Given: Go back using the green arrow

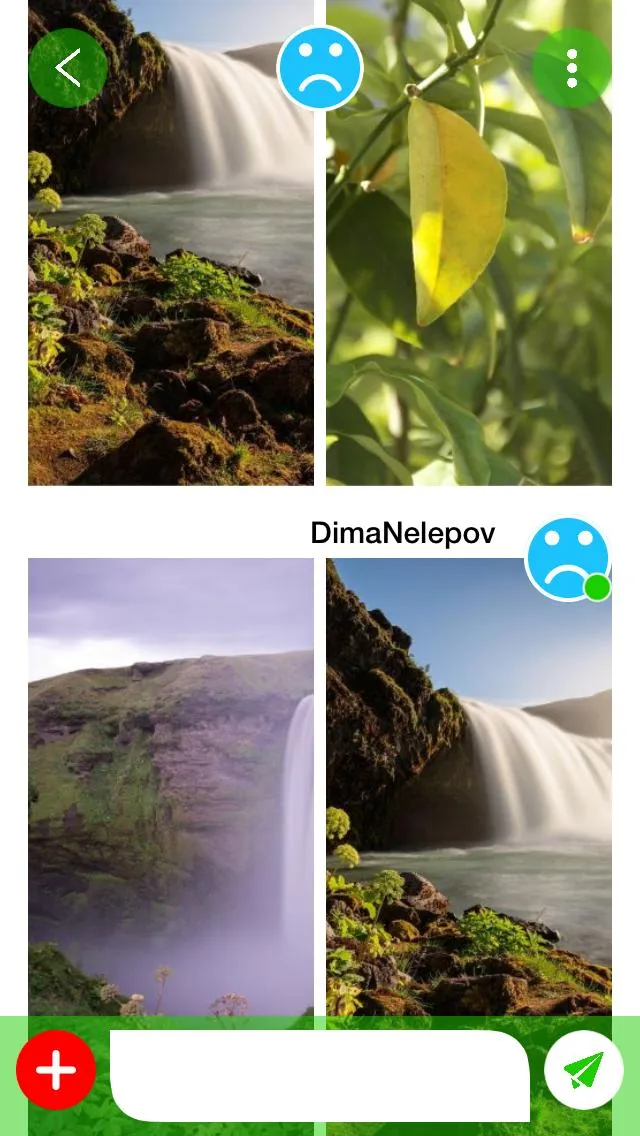Looking at the screenshot, I should [x=68, y=68].
